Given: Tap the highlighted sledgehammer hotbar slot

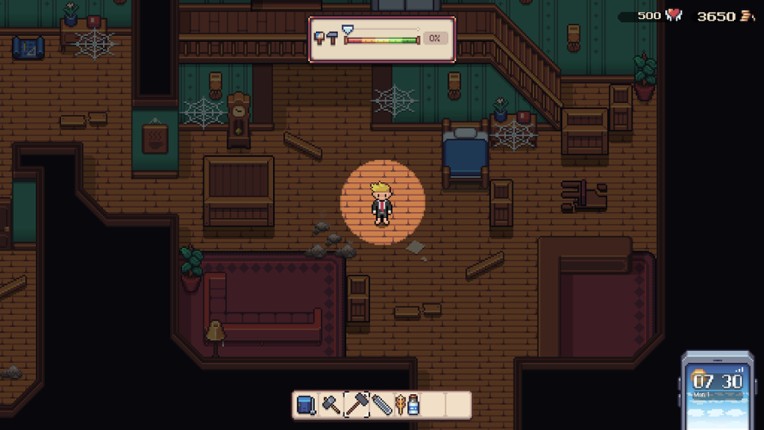Looking at the screenshot, I should click(x=357, y=405).
